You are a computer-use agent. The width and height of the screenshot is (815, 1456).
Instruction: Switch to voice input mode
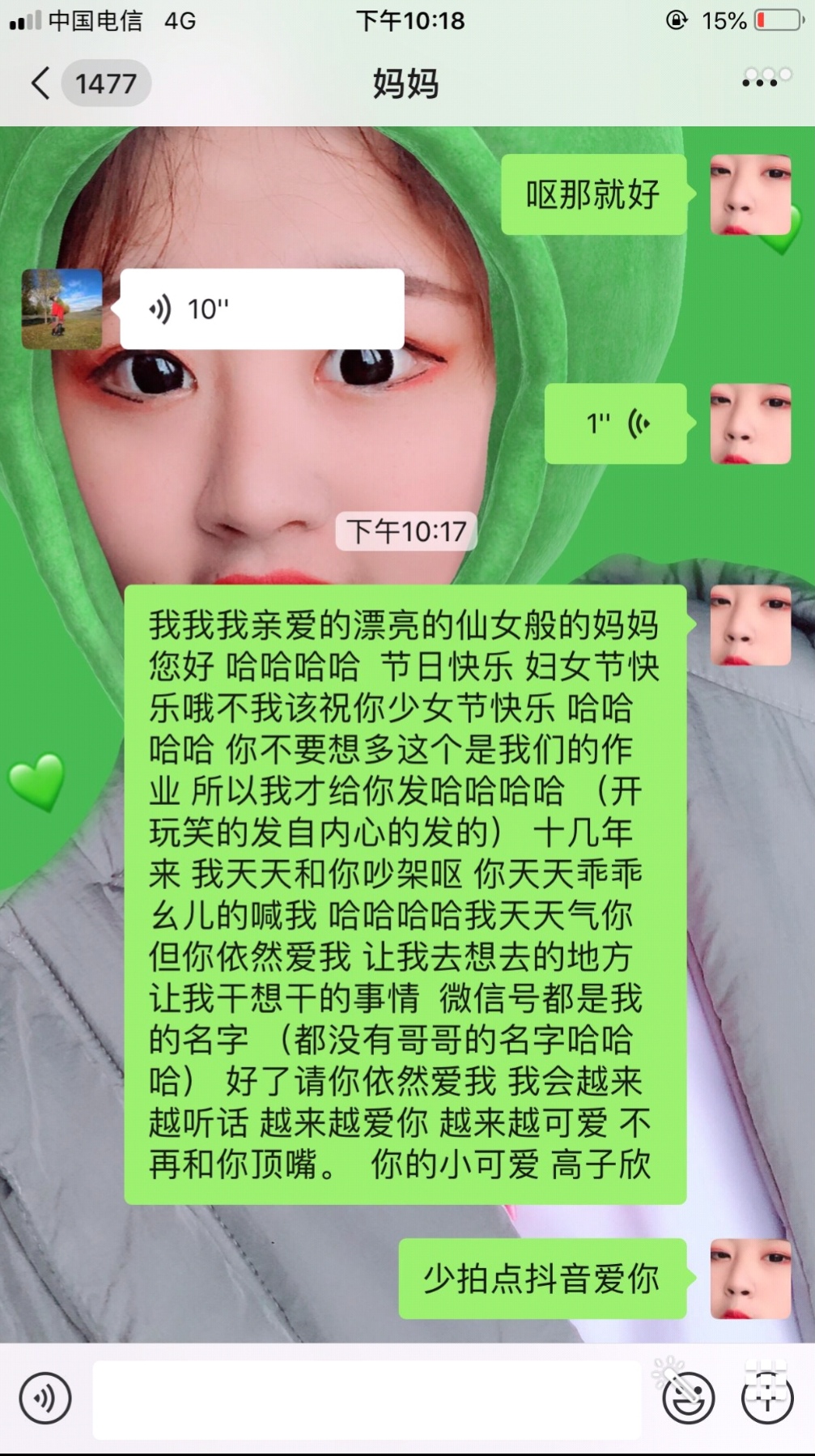pyautogui.click(x=45, y=1398)
